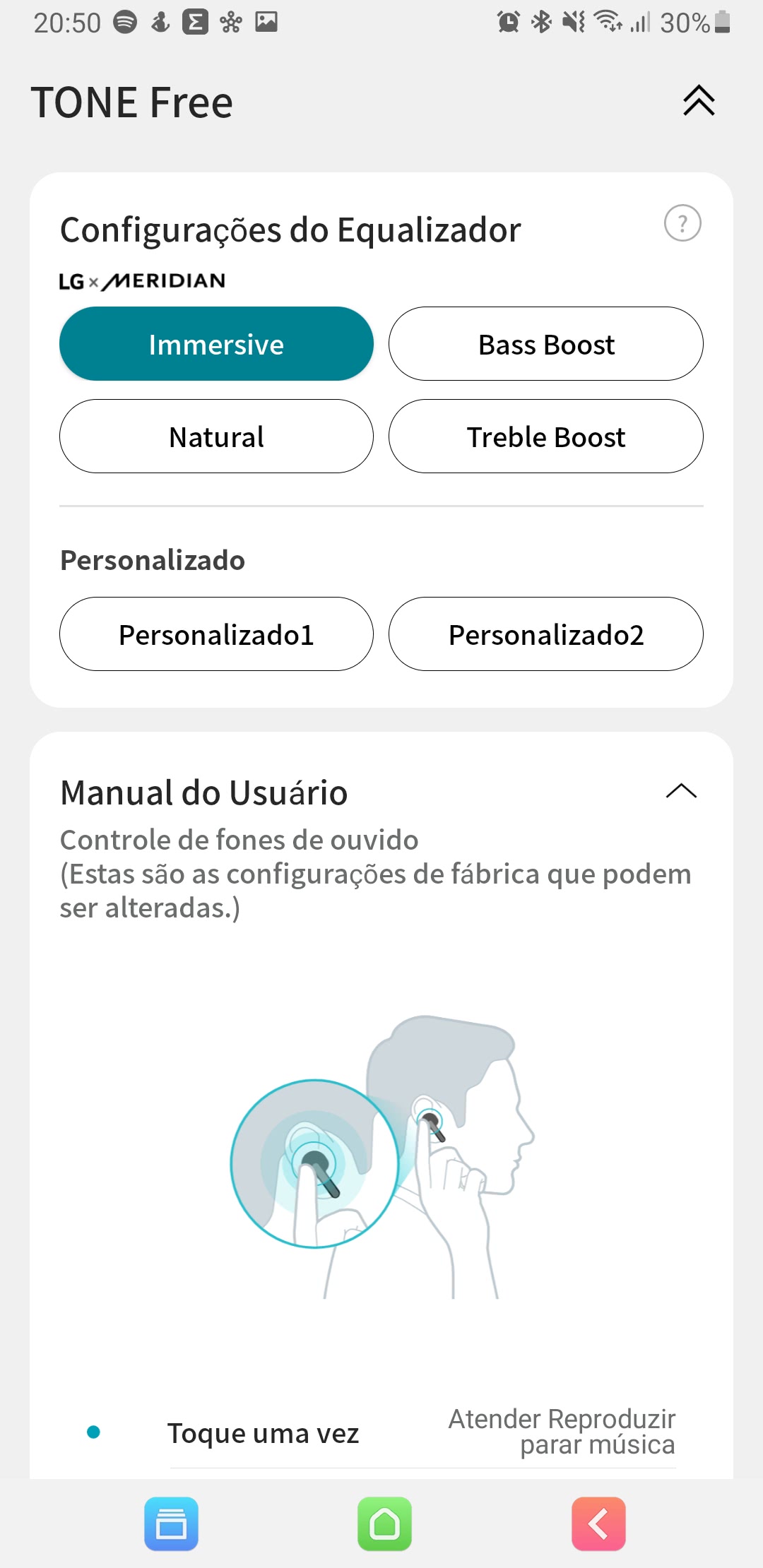Image resolution: width=763 pixels, height=1568 pixels.
Task: Tap the back button in navigation bar
Action: pyautogui.click(x=598, y=1524)
